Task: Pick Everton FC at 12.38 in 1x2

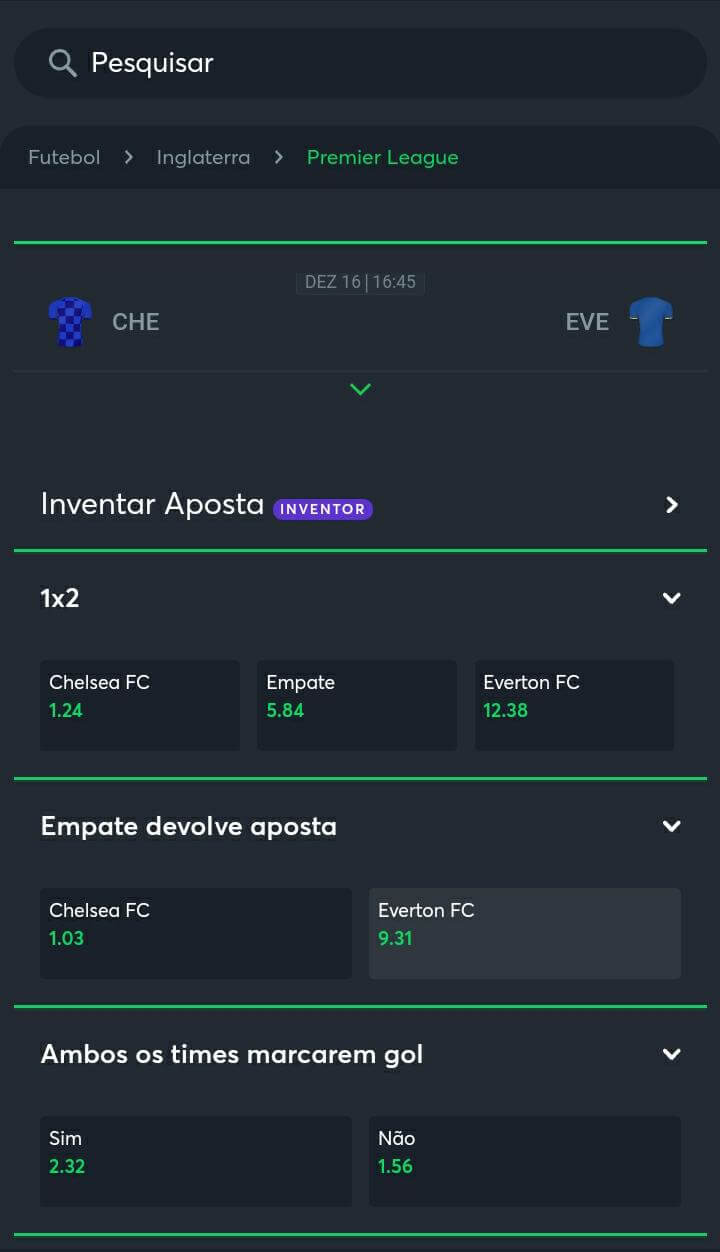Action: click(574, 705)
